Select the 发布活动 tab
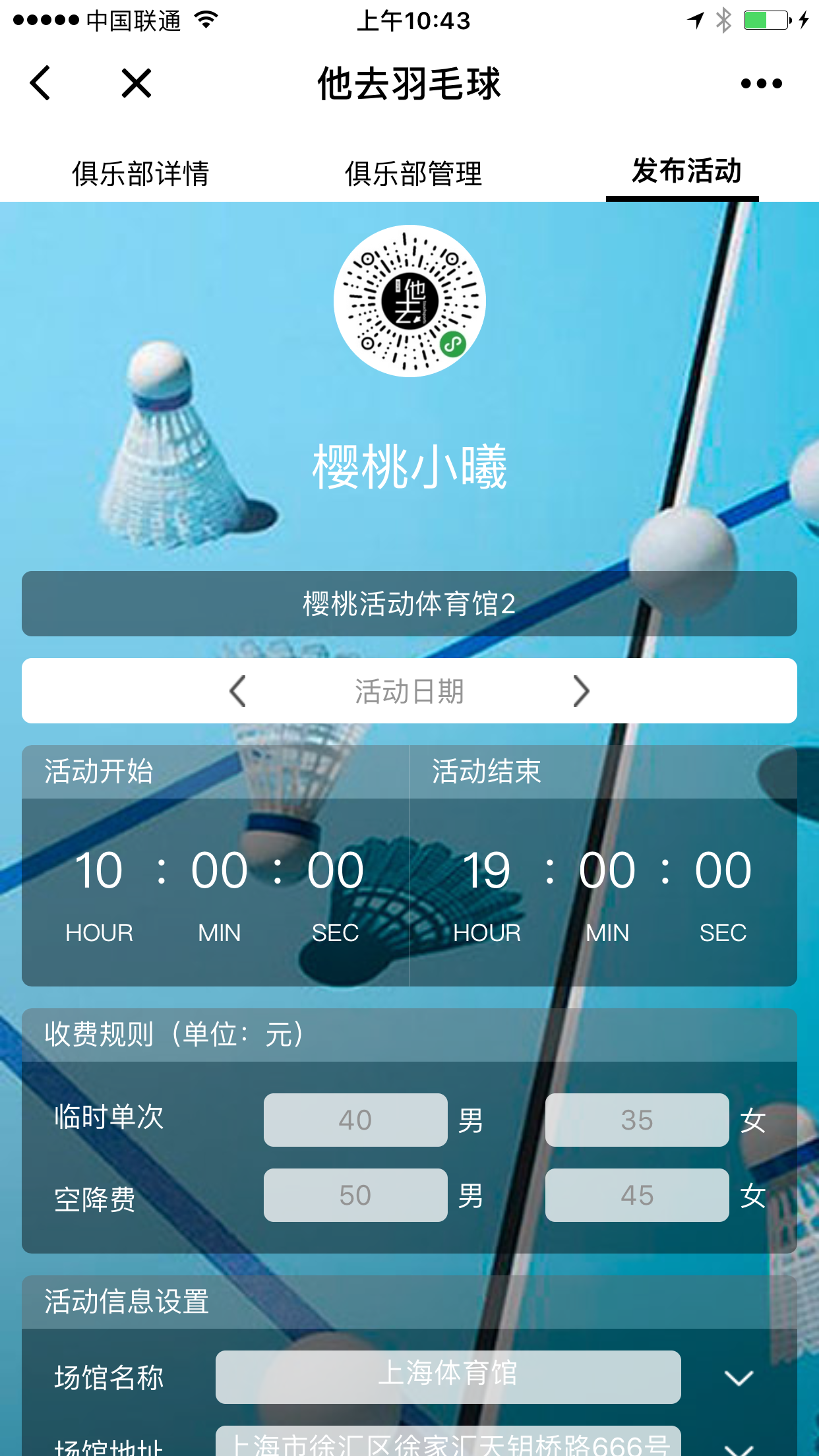Viewport: 819px width, 1456px height. click(x=686, y=171)
